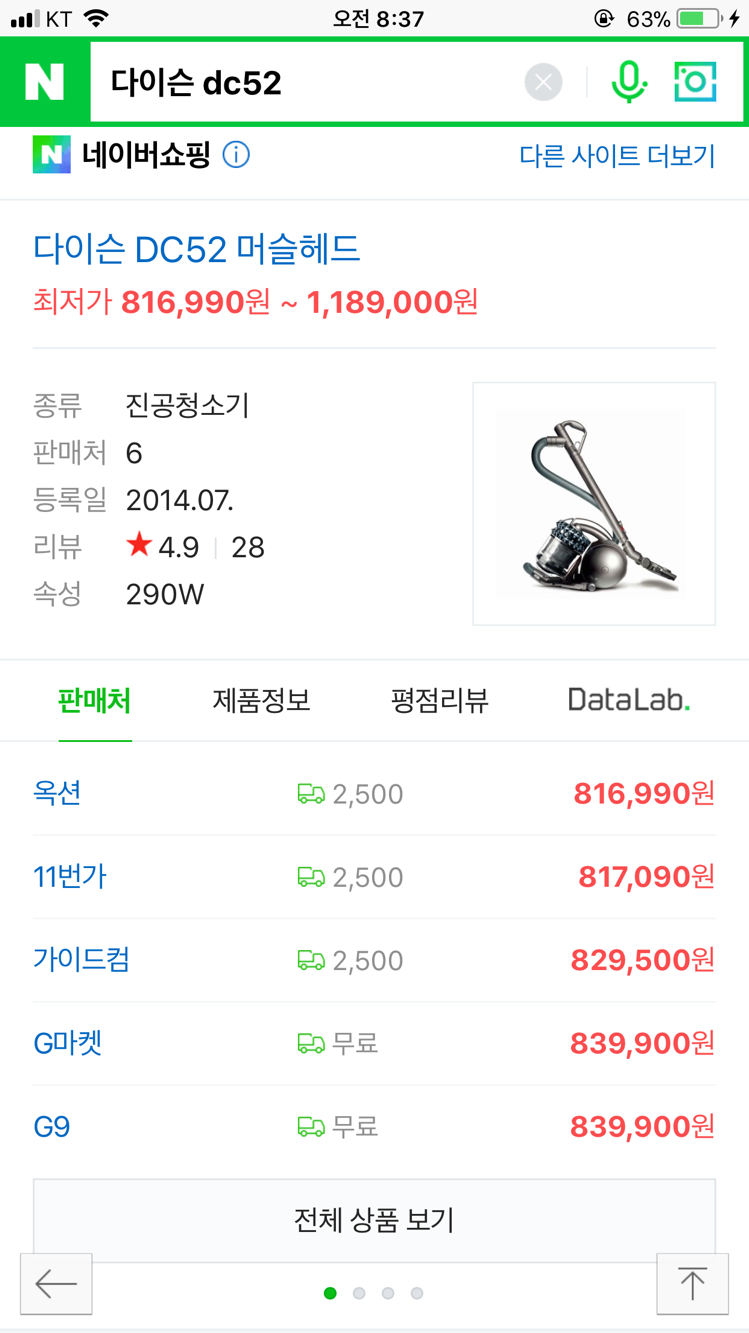Stay on the 판매처 tab
The width and height of the screenshot is (749, 1333).
click(x=95, y=701)
